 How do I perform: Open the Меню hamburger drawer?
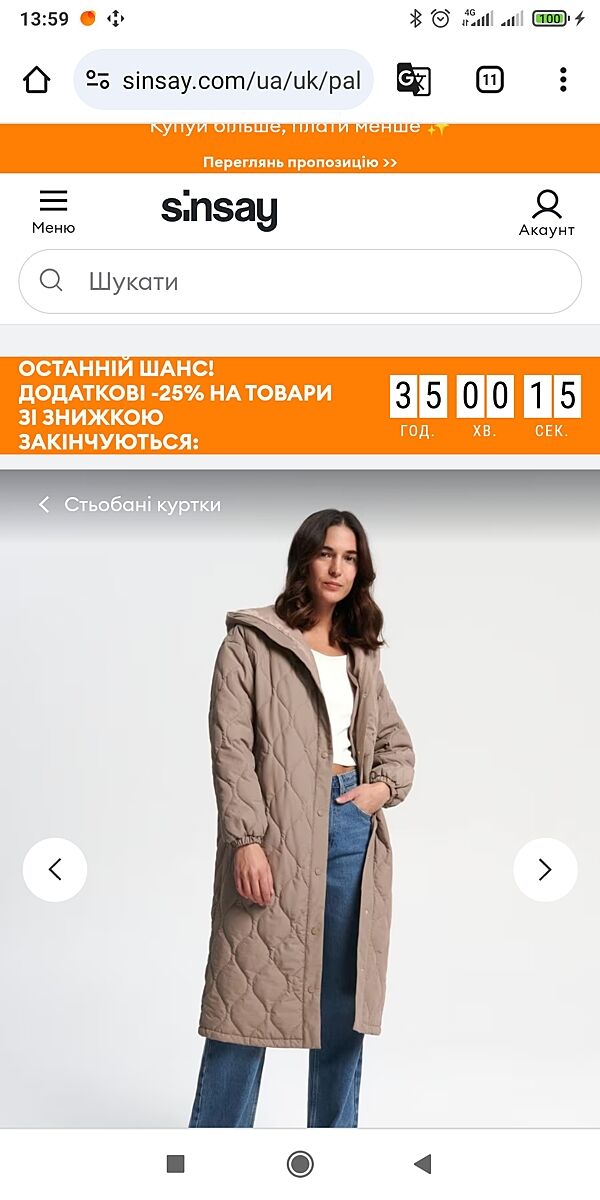click(x=53, y=211)
